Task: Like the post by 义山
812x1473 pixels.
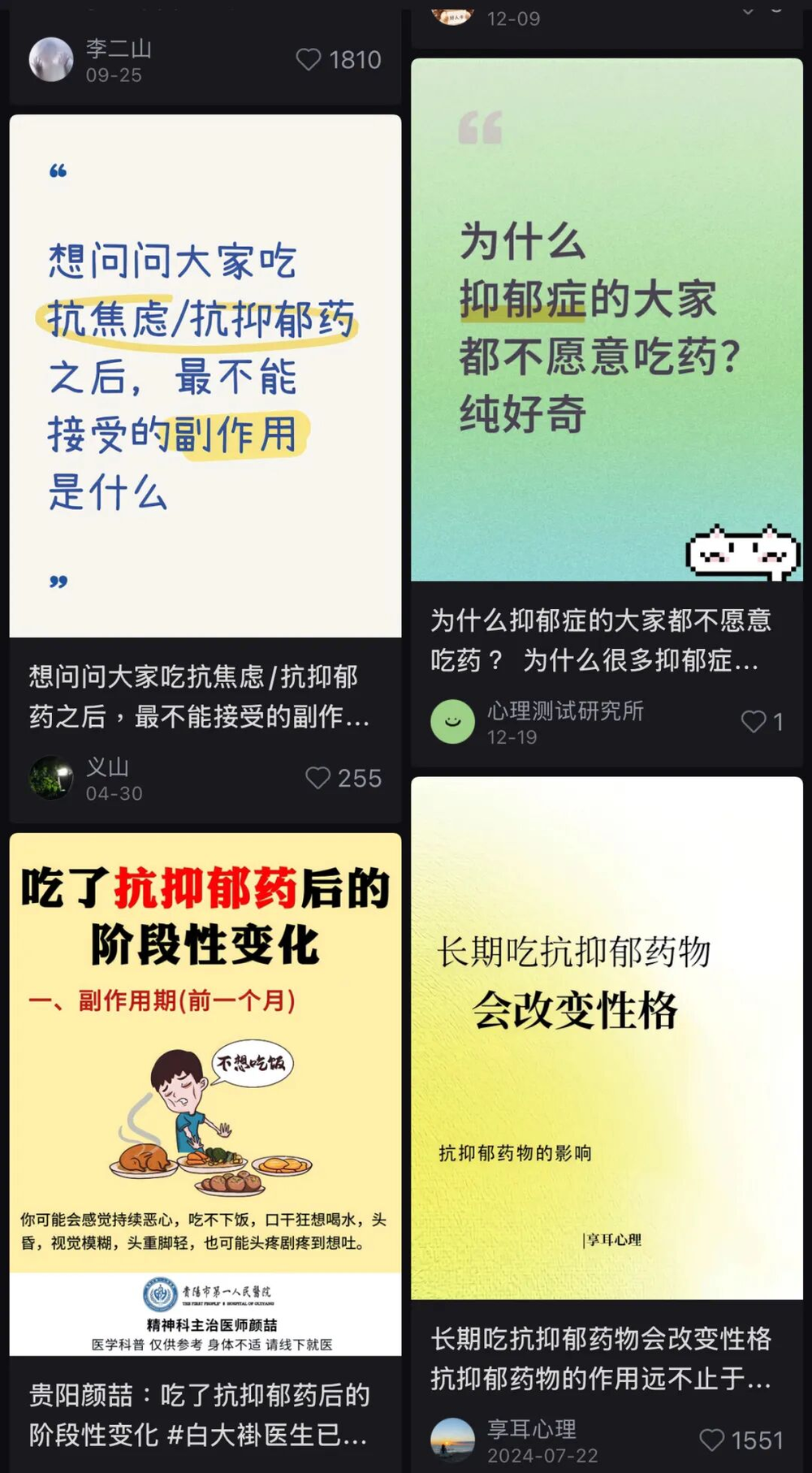Action: (x=318, y=778)
